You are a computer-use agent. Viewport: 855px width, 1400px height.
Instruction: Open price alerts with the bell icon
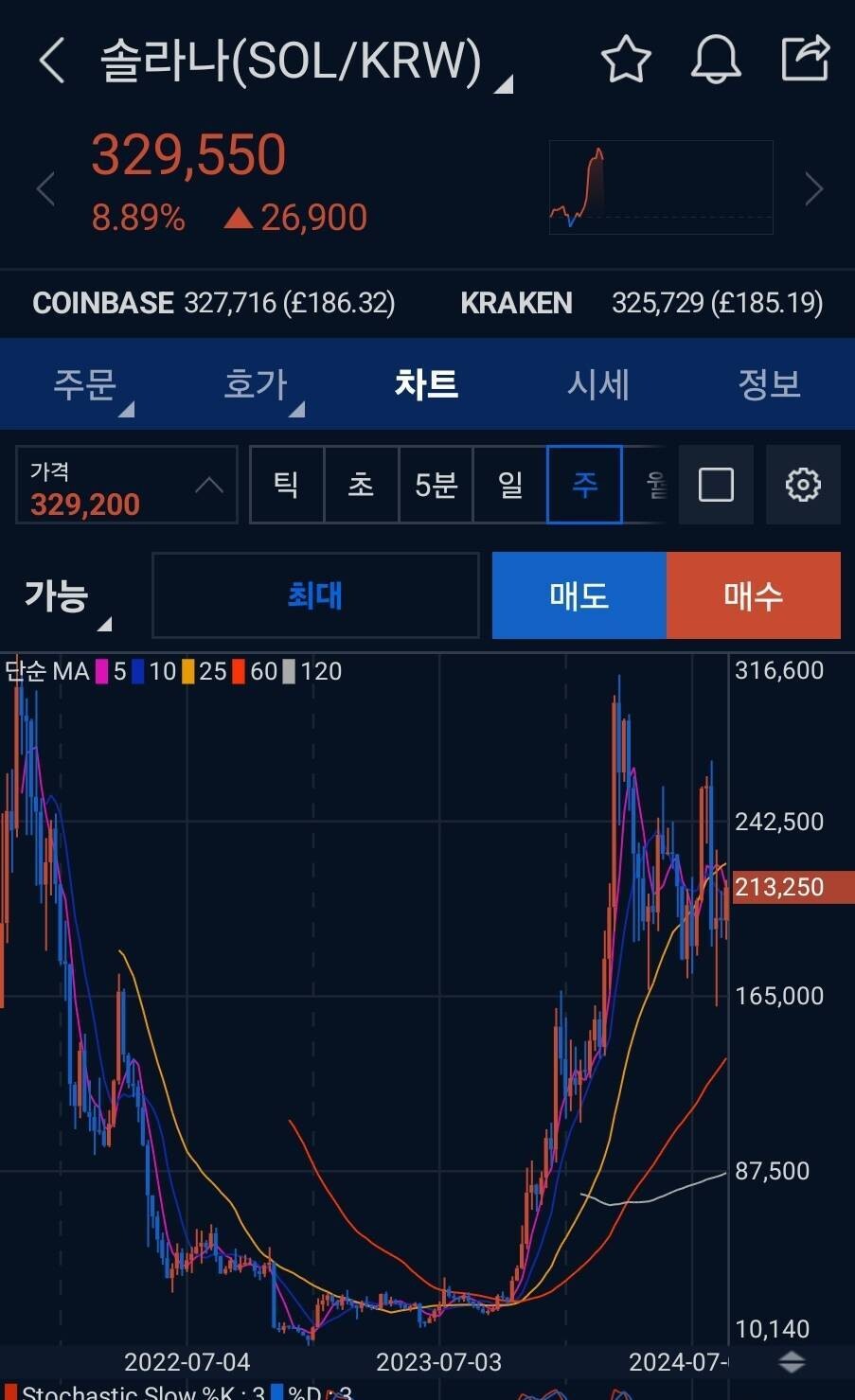click(715, 61)
